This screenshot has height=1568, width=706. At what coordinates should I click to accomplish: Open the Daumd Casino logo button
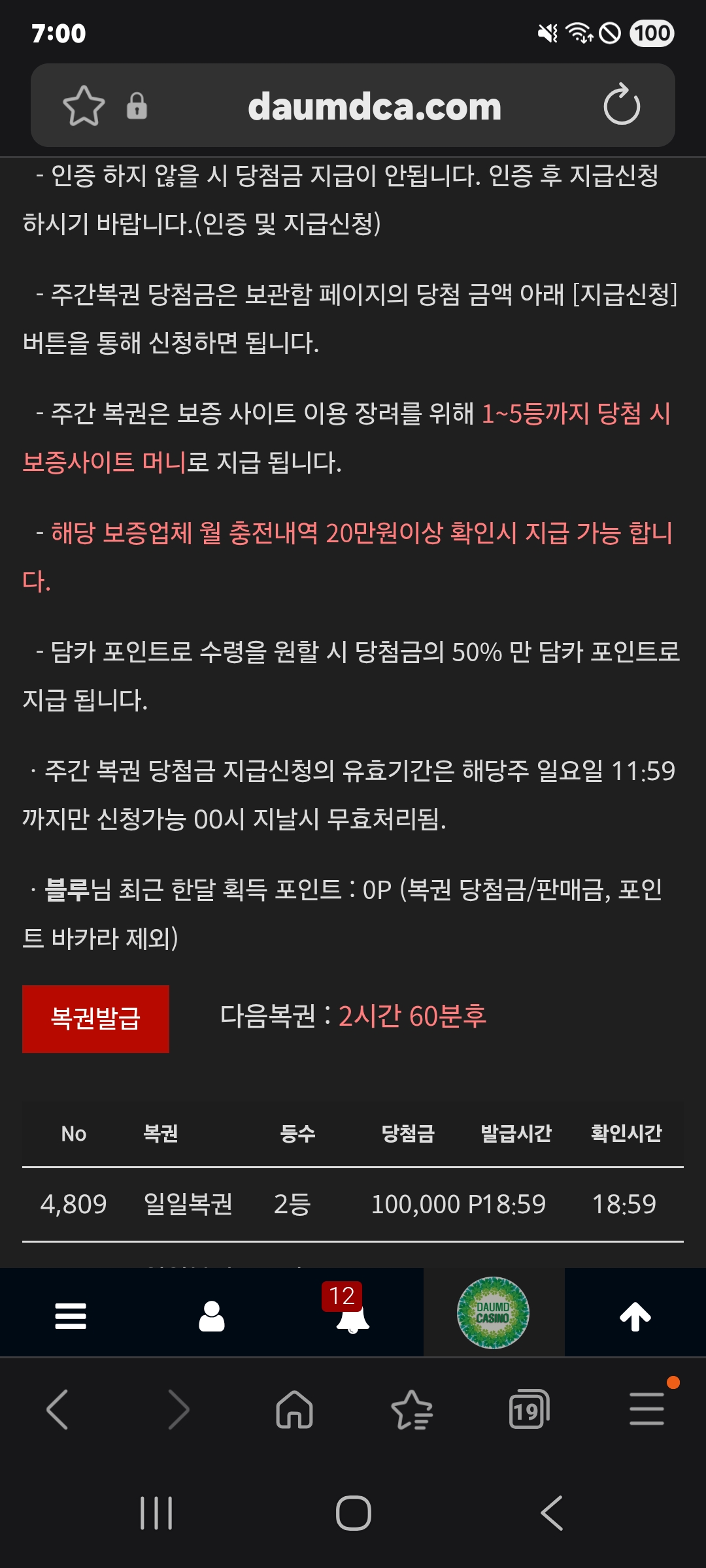(493, 1313)
